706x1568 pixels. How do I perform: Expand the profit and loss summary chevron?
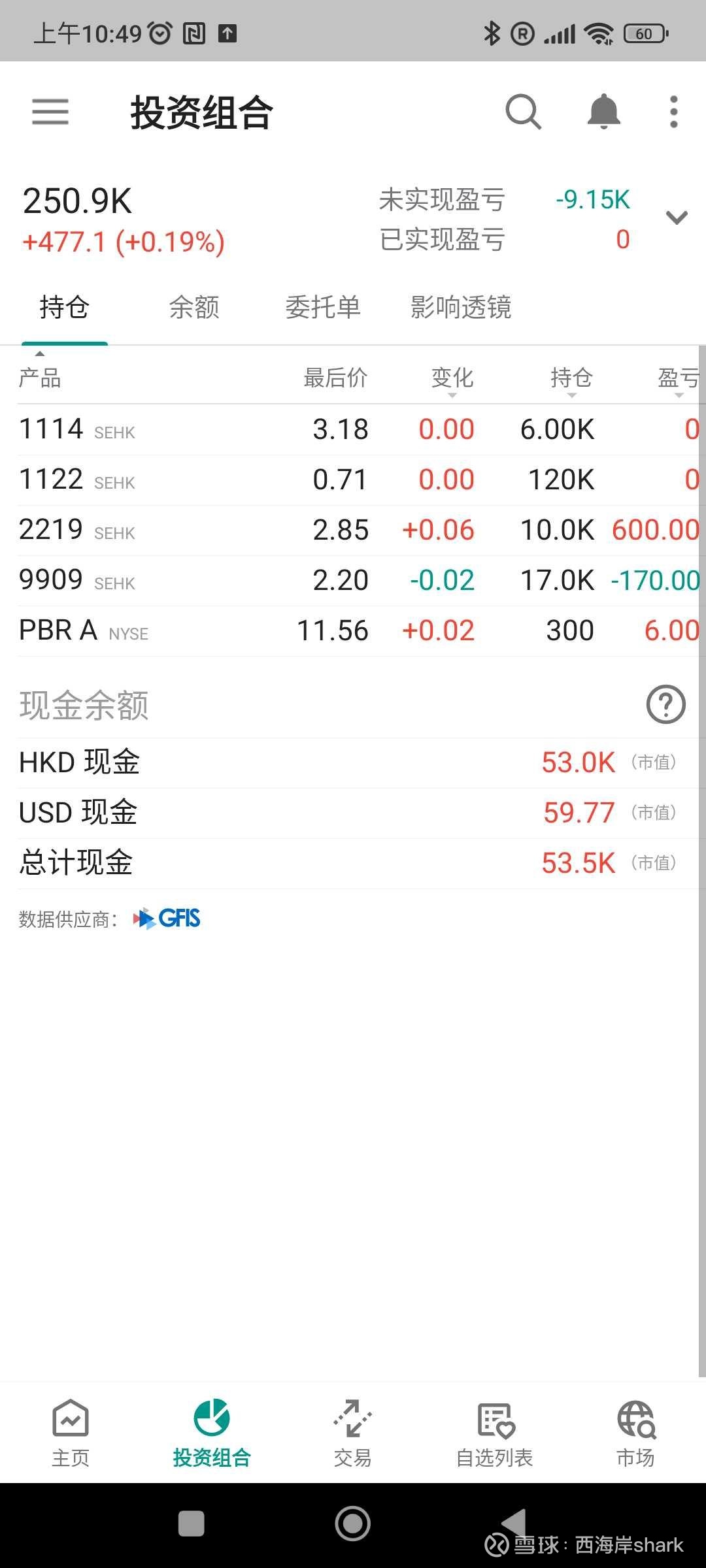pyautogui.click(x=677, y=218)
